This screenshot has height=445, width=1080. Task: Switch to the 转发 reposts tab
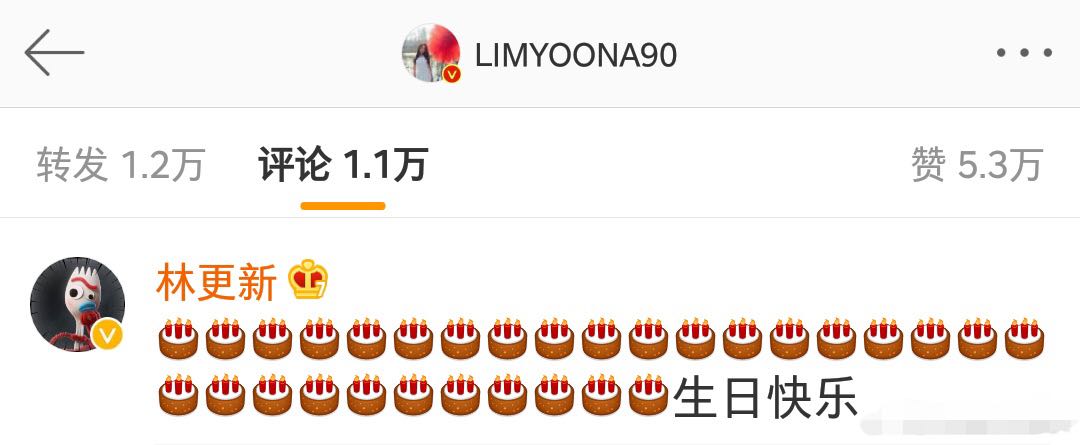pyautogui.click(x=121, y=165)
